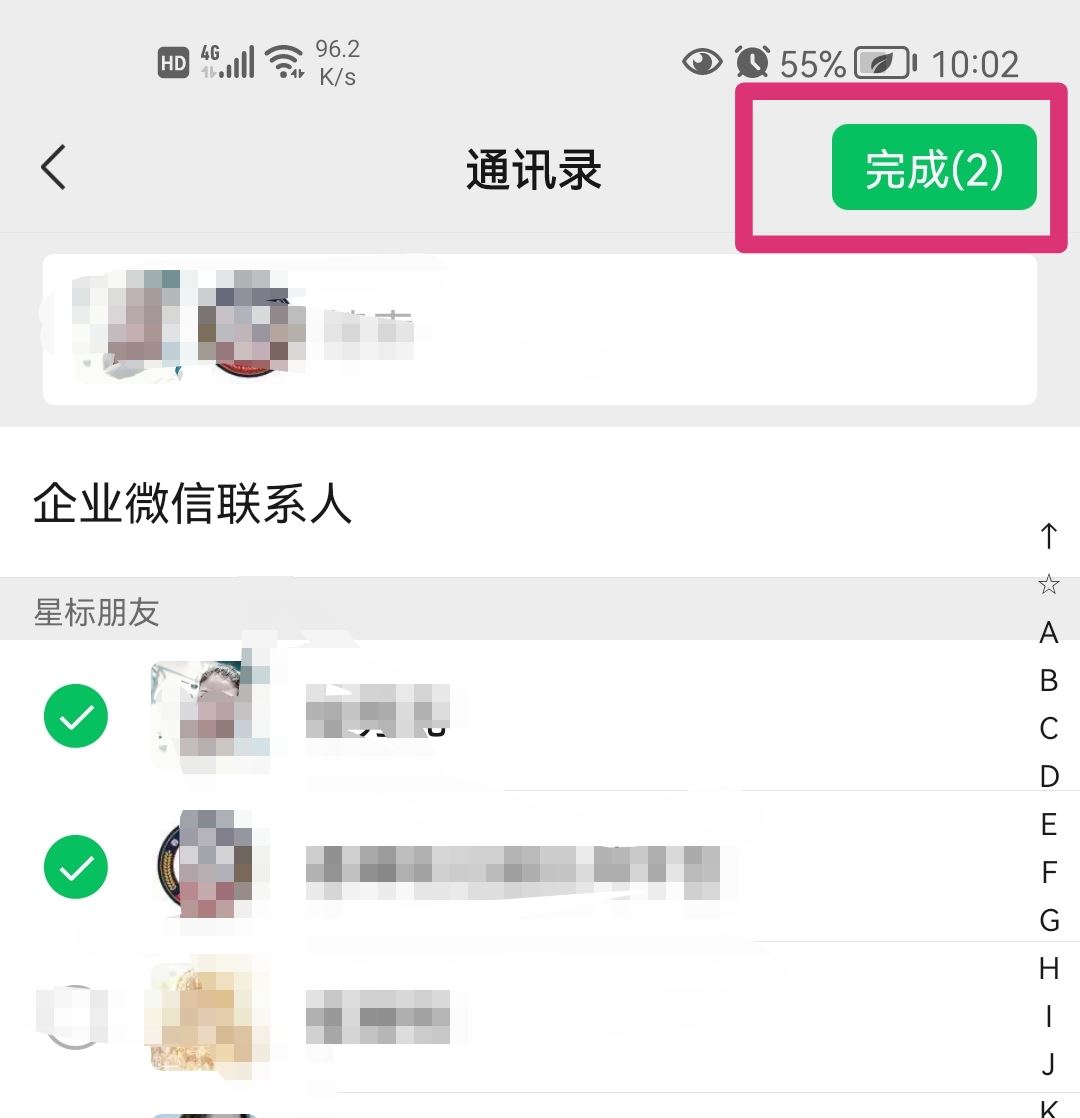
Task: Tap the 星标朋友 section header
Action: (98, 612)
